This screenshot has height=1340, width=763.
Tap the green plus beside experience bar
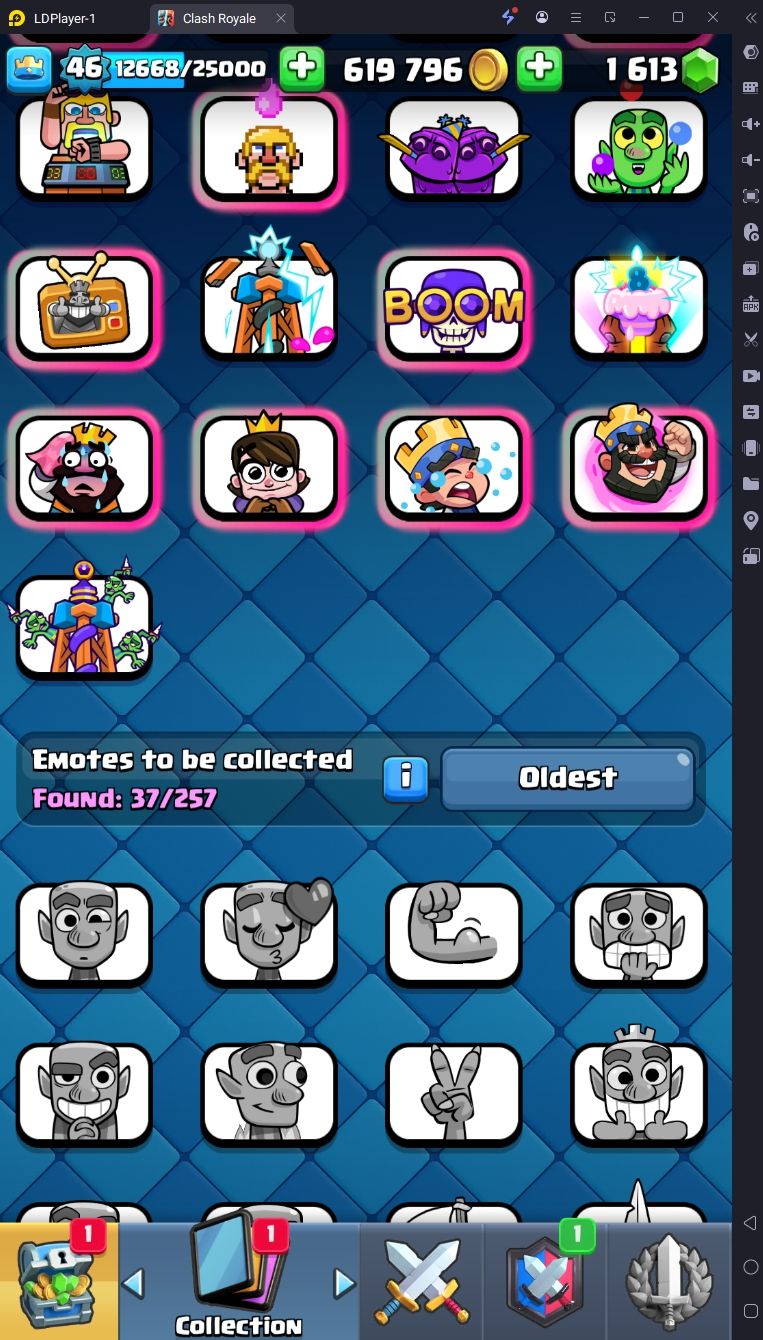302,69
